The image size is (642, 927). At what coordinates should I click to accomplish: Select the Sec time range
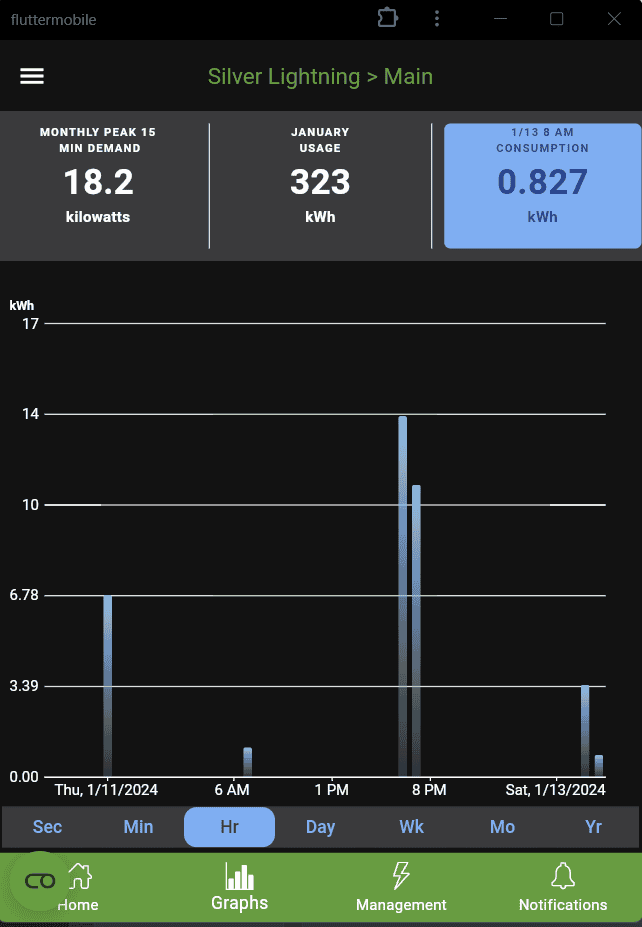[47, 827]
